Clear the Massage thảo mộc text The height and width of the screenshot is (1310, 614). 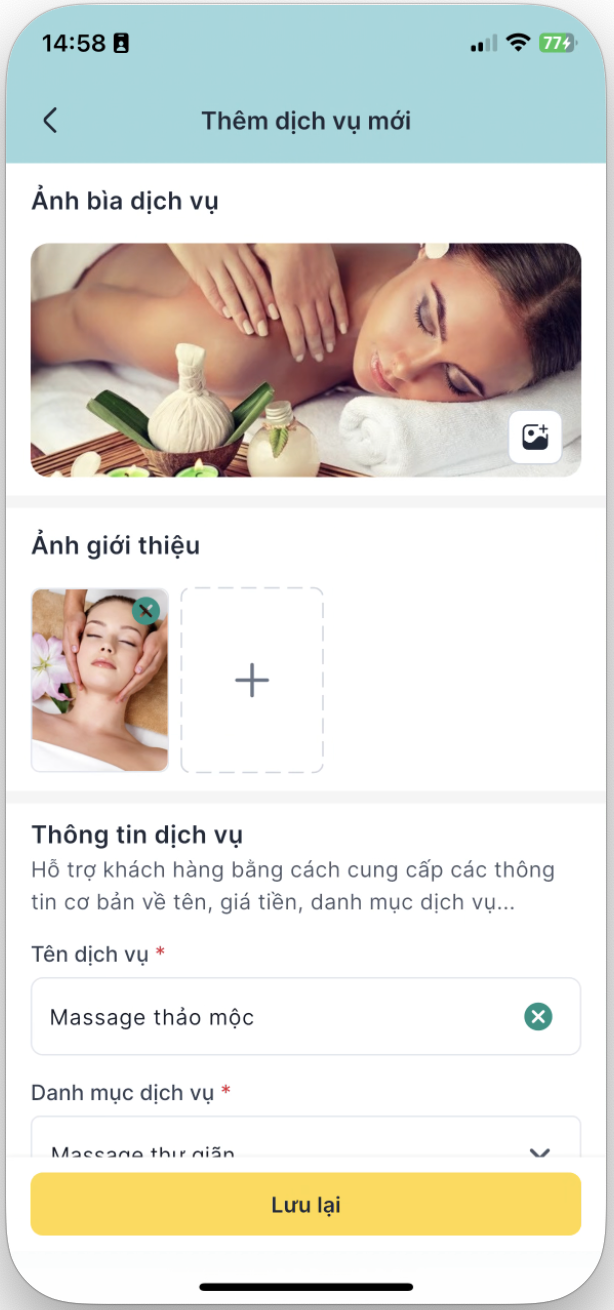click(x=538, y=1017)
